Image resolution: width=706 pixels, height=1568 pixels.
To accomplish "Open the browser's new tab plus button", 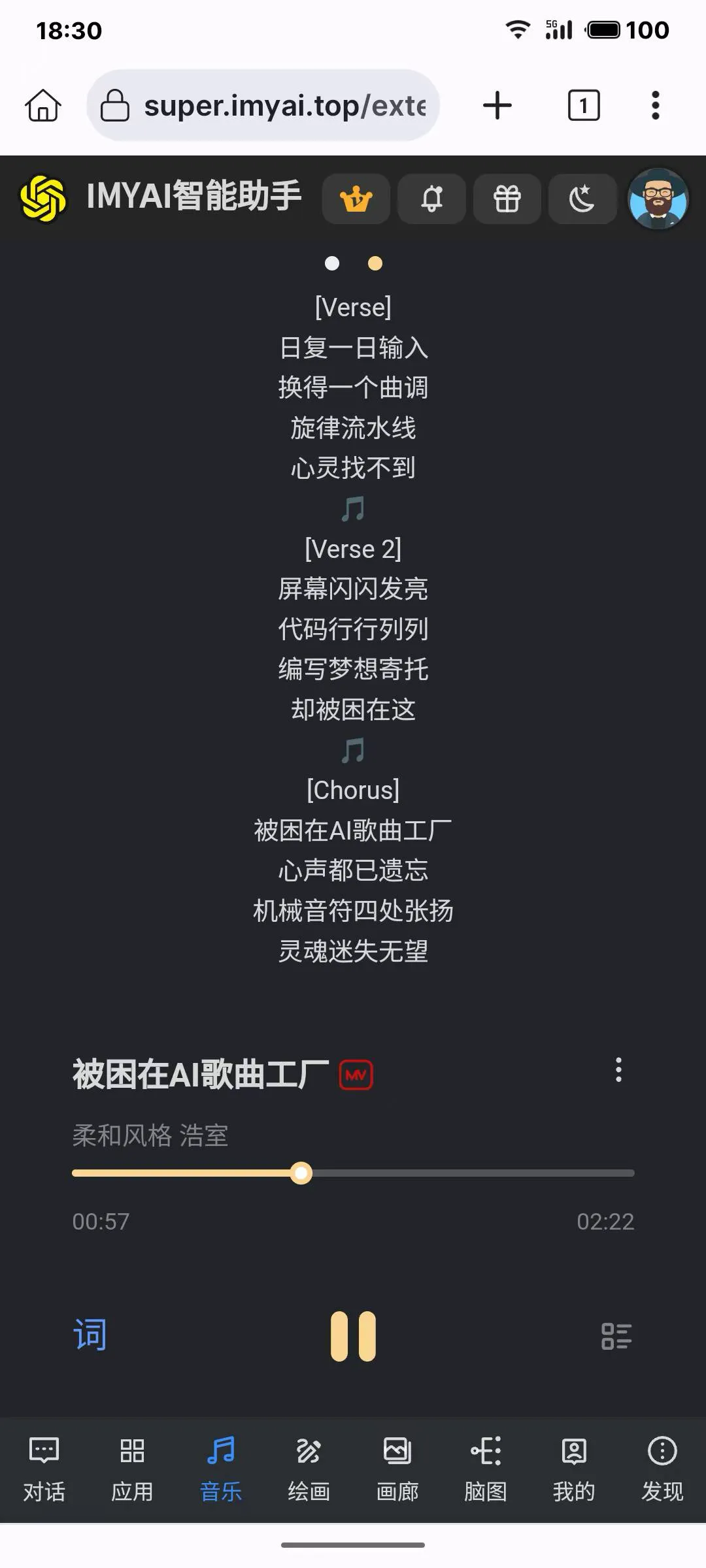I will [x=497, y=106].
